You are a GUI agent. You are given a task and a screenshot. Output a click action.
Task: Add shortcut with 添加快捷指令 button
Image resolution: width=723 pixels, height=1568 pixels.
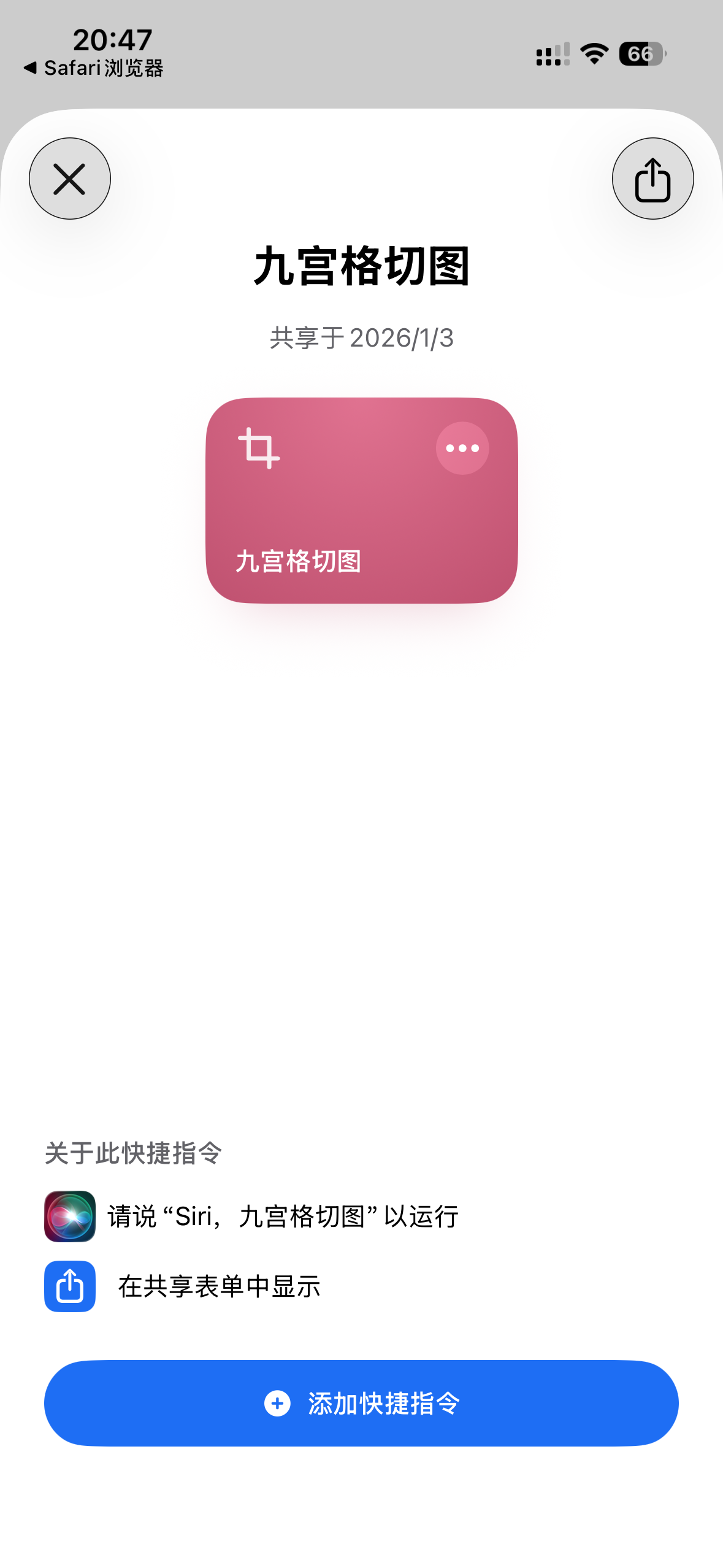point(361,1403)
